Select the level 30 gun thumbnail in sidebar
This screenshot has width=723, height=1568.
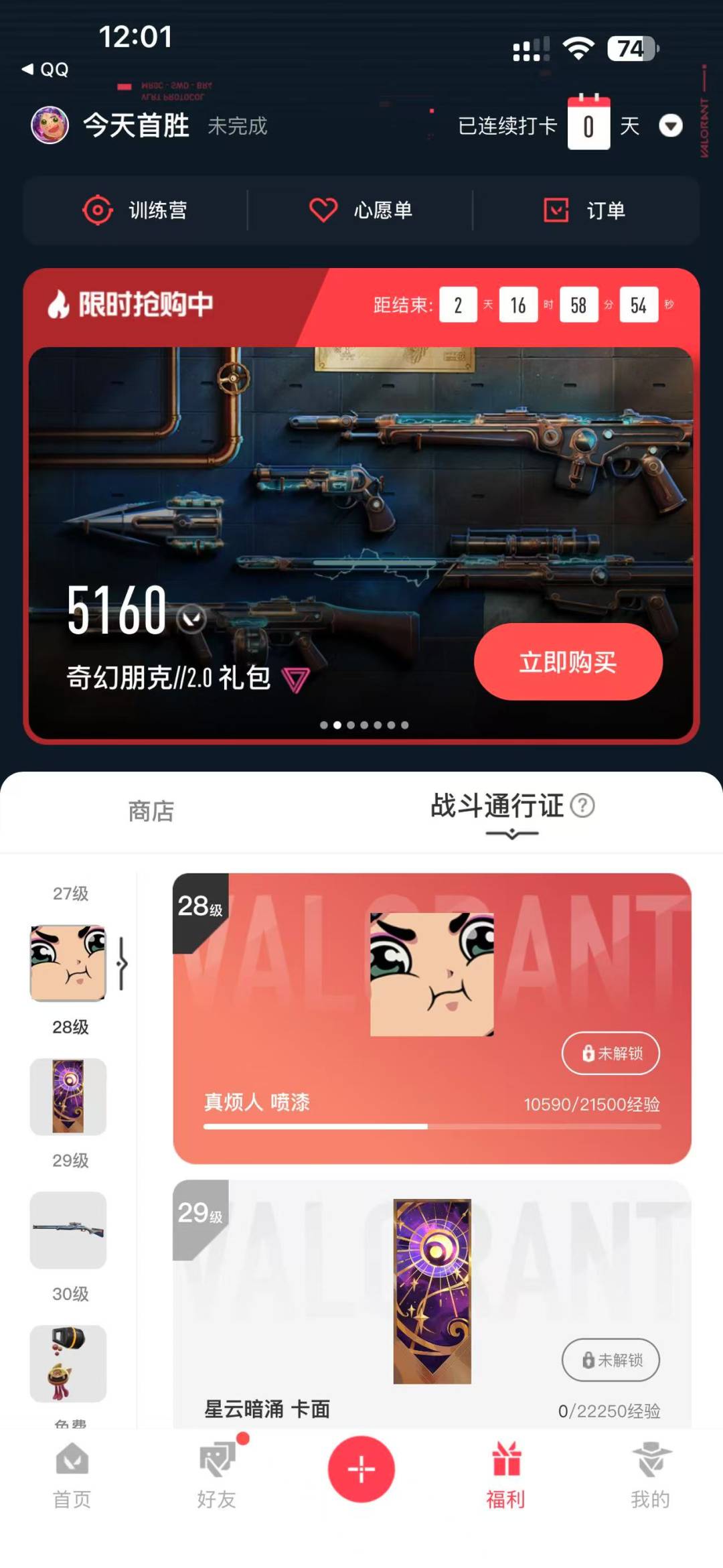[68, 1230]
